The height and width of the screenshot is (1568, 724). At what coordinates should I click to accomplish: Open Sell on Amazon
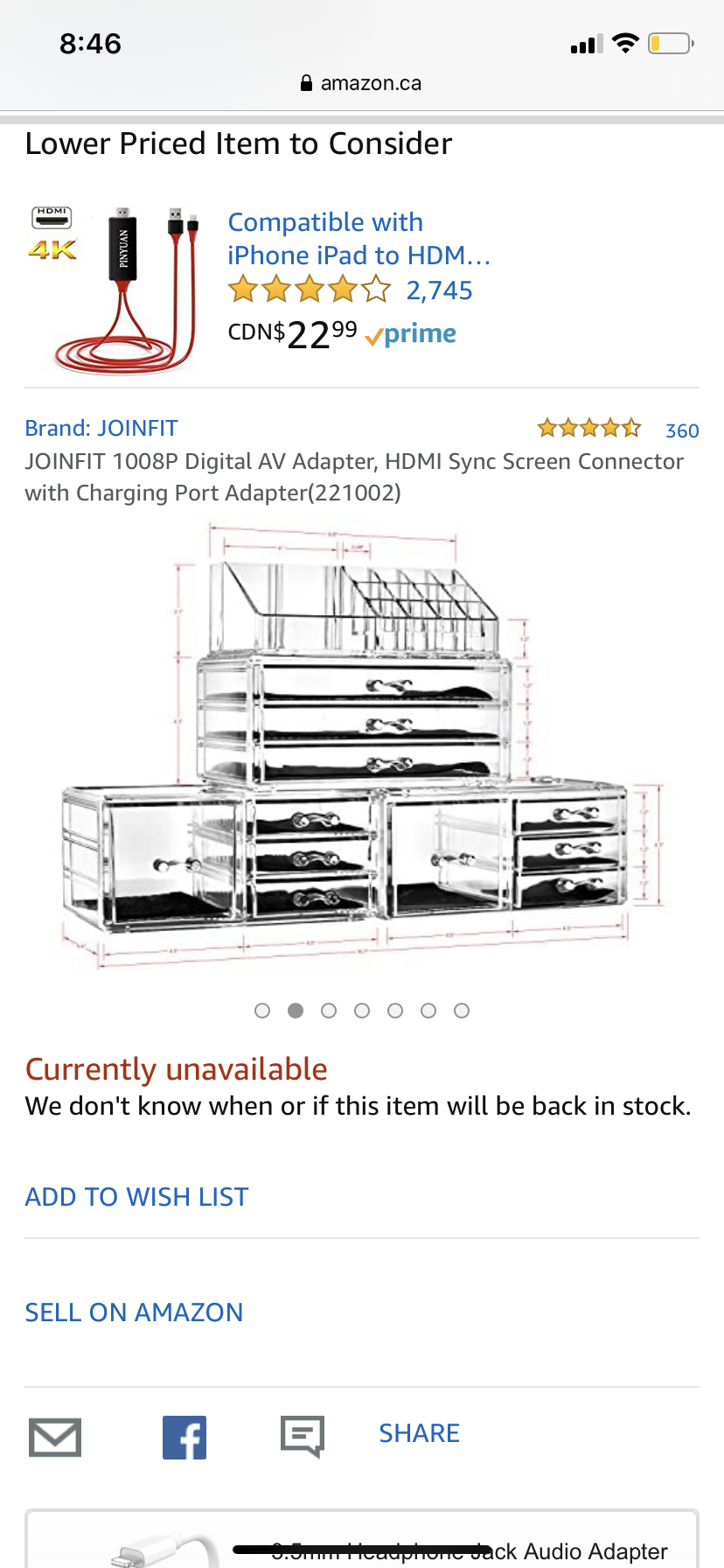pos(134,1312)
